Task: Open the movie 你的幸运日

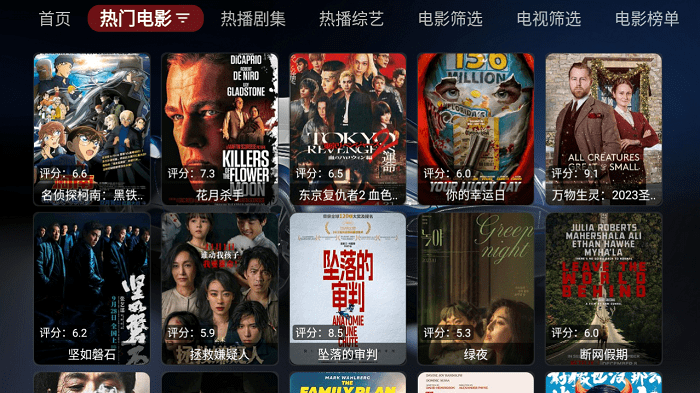Action: 475,129
